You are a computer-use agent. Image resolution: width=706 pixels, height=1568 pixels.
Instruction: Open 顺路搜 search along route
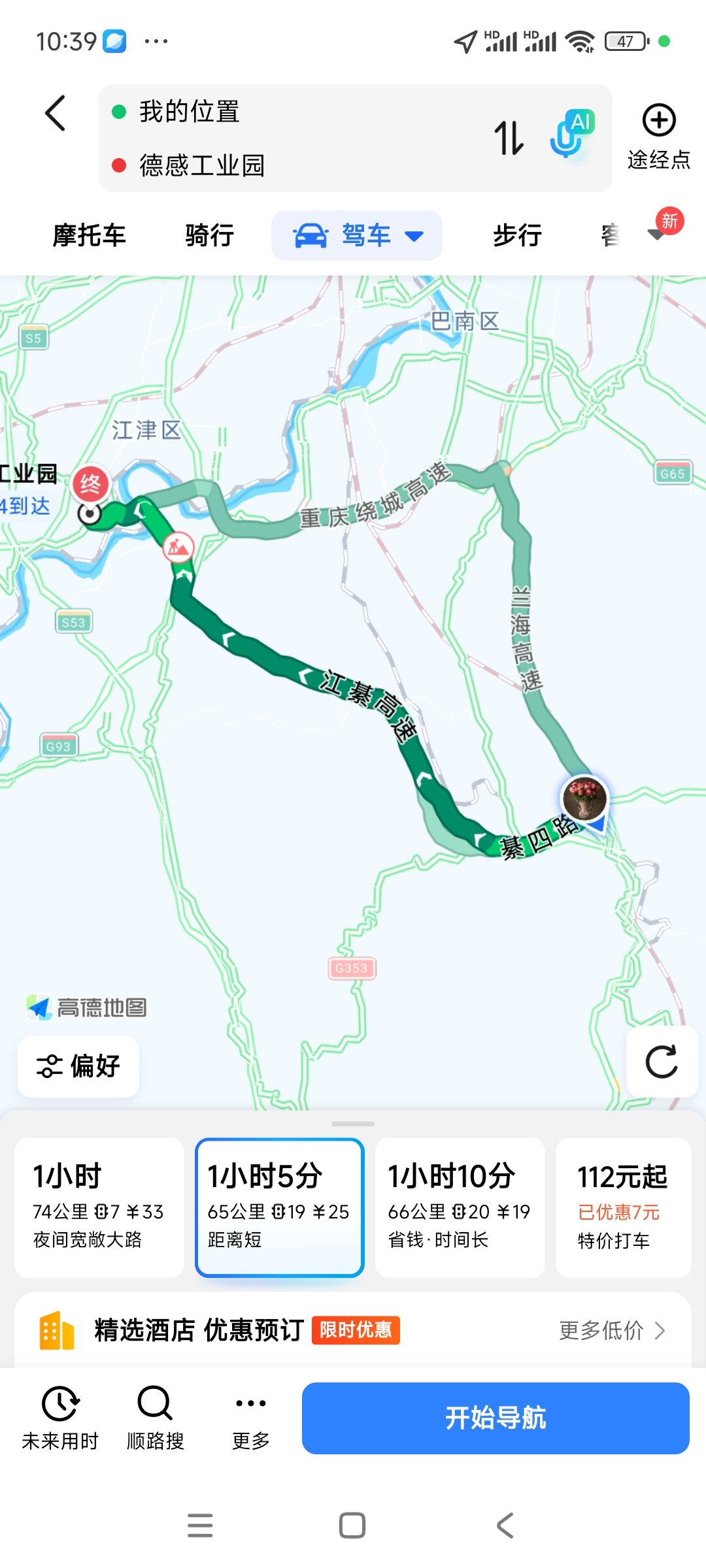click(155, 1417)
